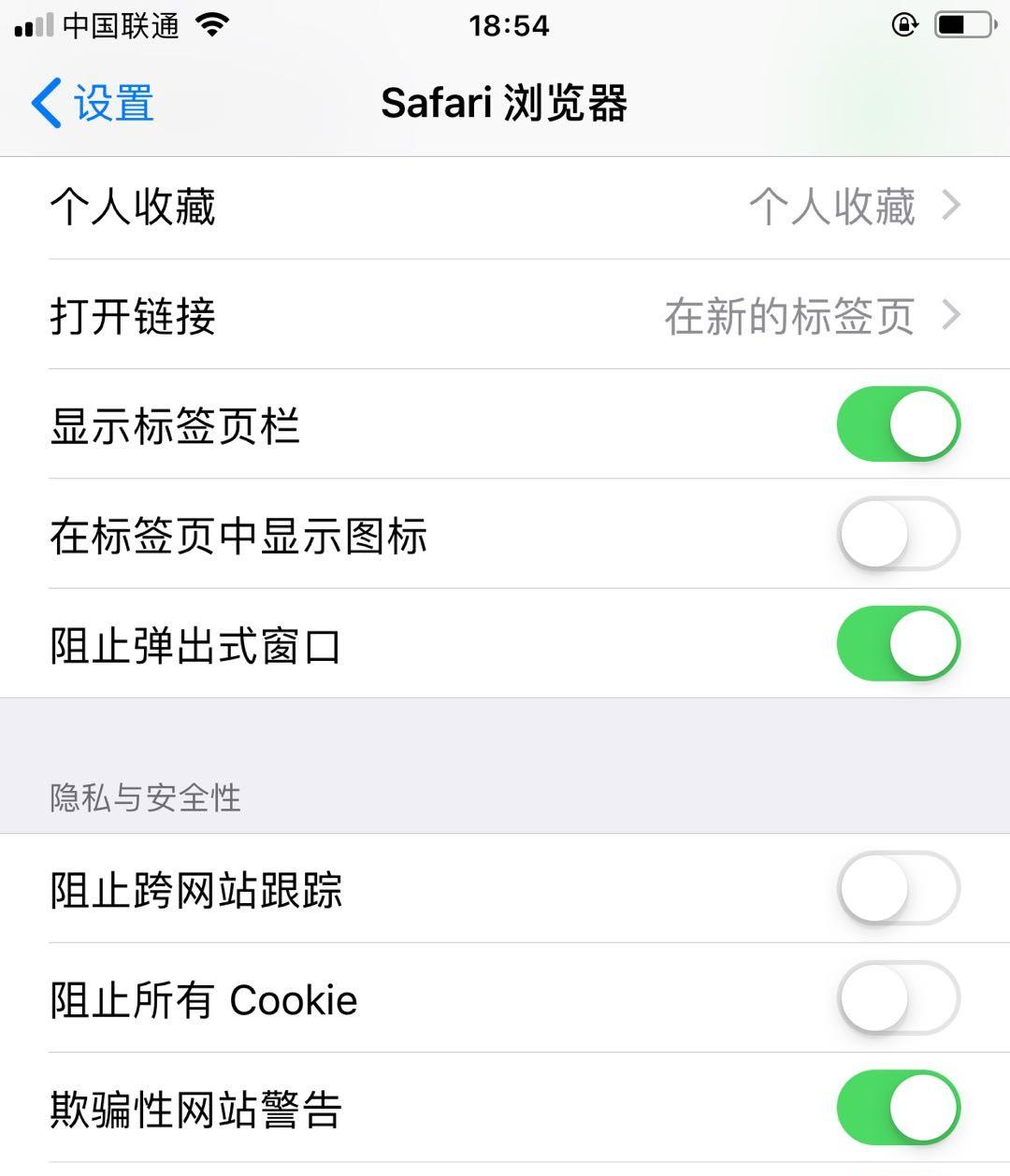Image resolution: width=1010 pixels, height=1176 pixels.
Task: Tap the Safari 浏览器 title
Action: (505, 103)
